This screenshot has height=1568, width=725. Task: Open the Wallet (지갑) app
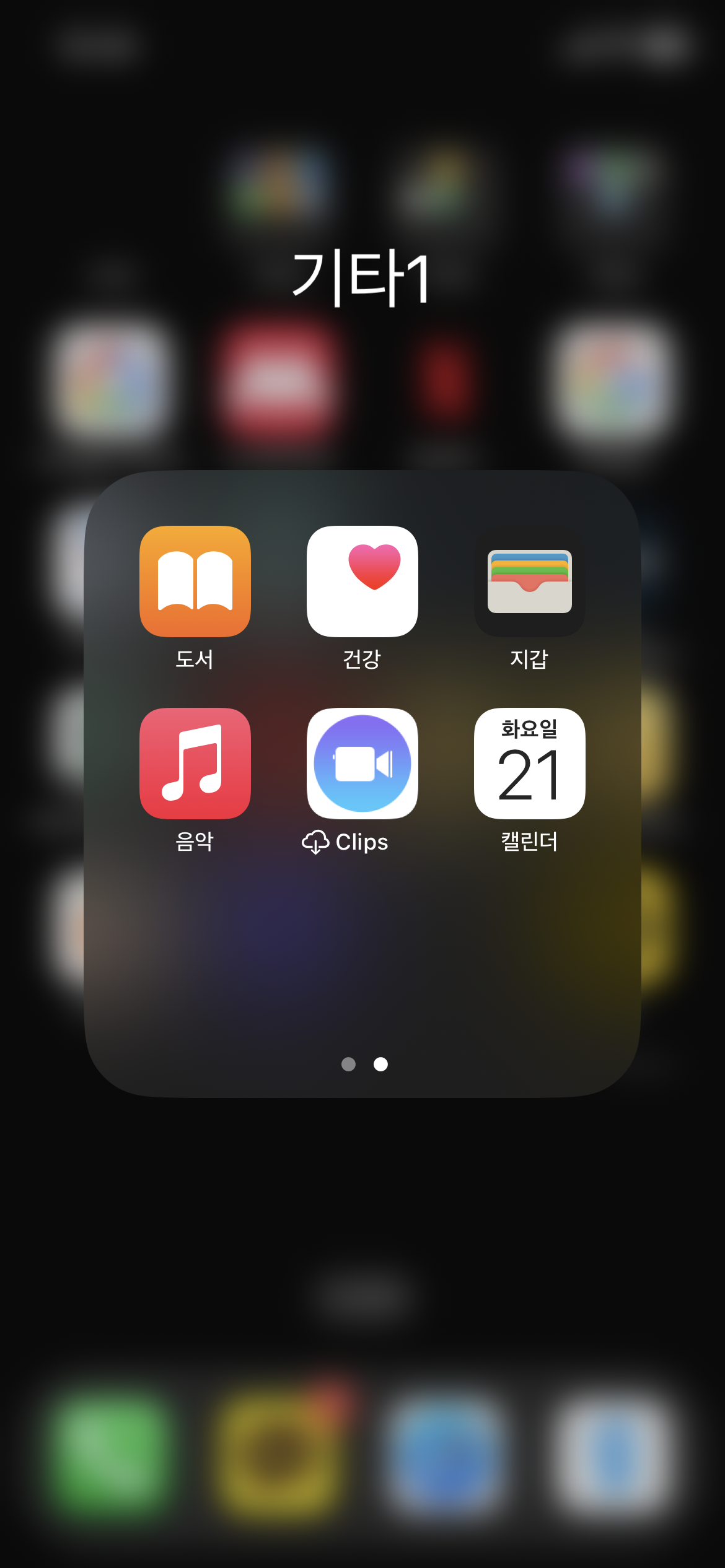529,582
